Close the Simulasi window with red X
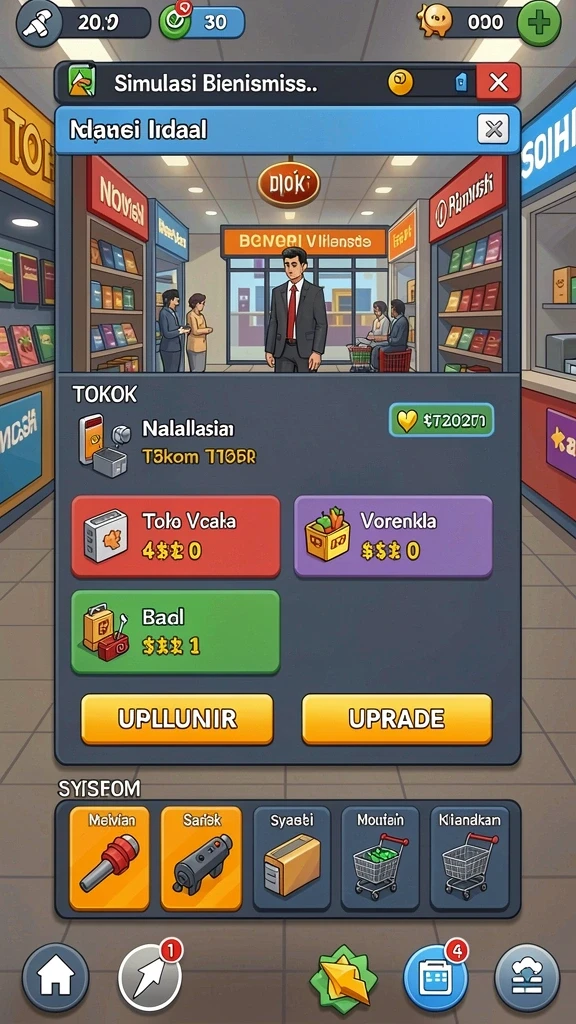The height and width of the screenshot is (1024, 576). coord(498,82)
